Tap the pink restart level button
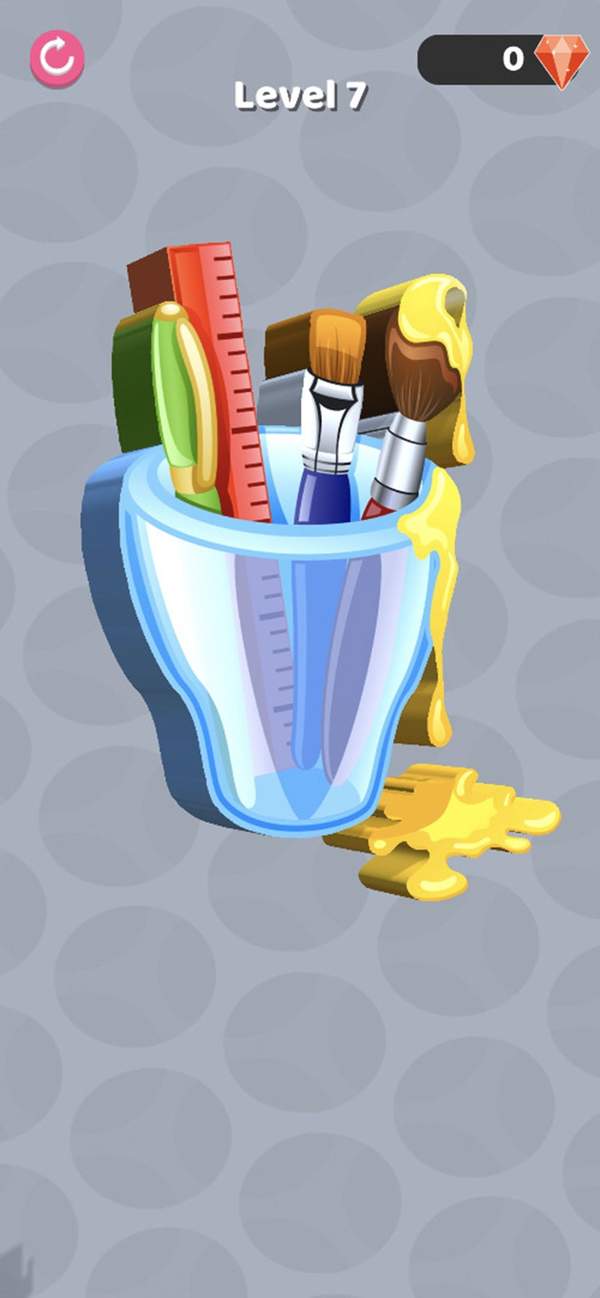Viewport: 600px width, 1298px height. [x=57, y=58]
